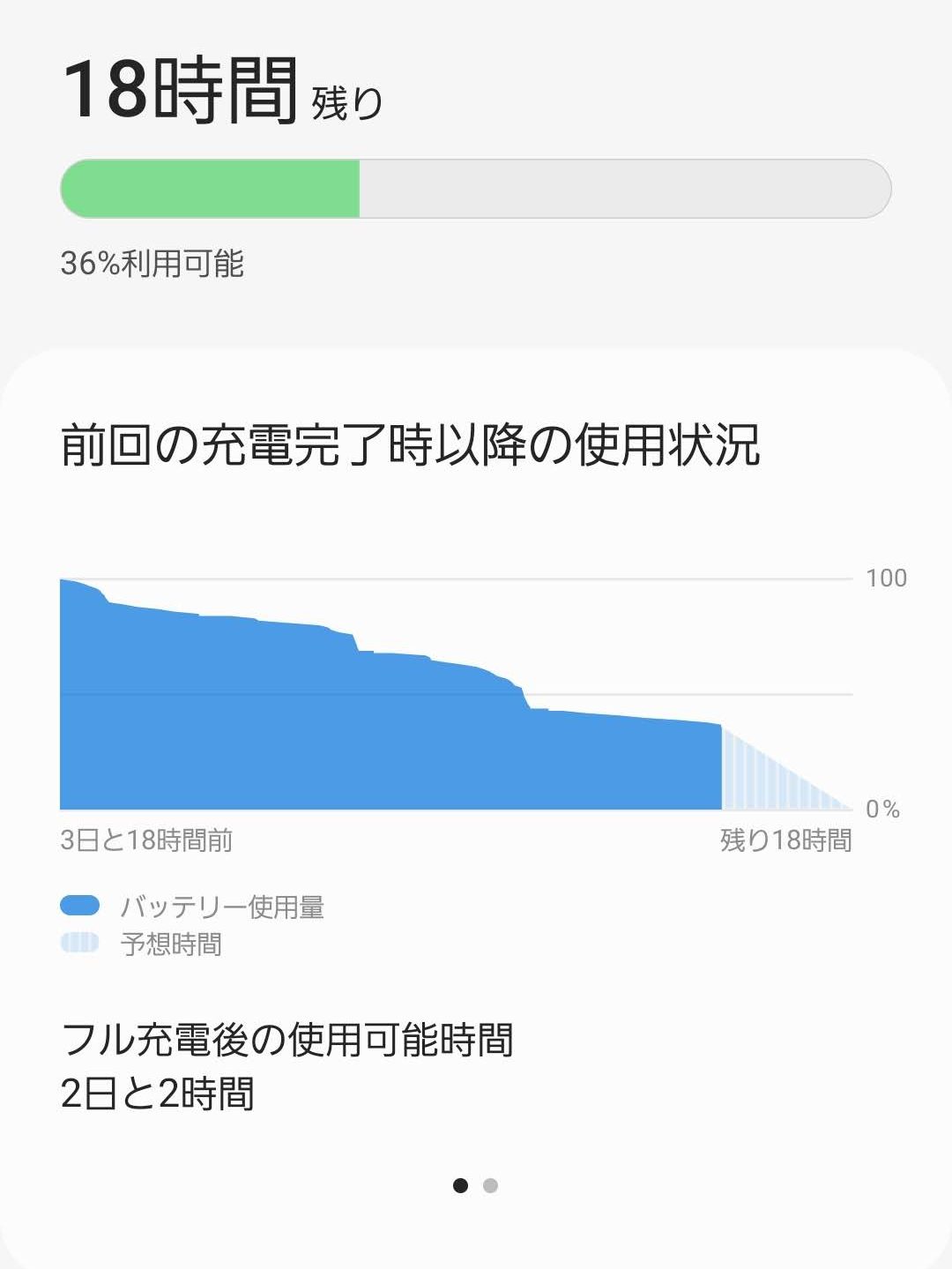
Task: Switch to the second page indicator dot
Action: pos(490,1186)
